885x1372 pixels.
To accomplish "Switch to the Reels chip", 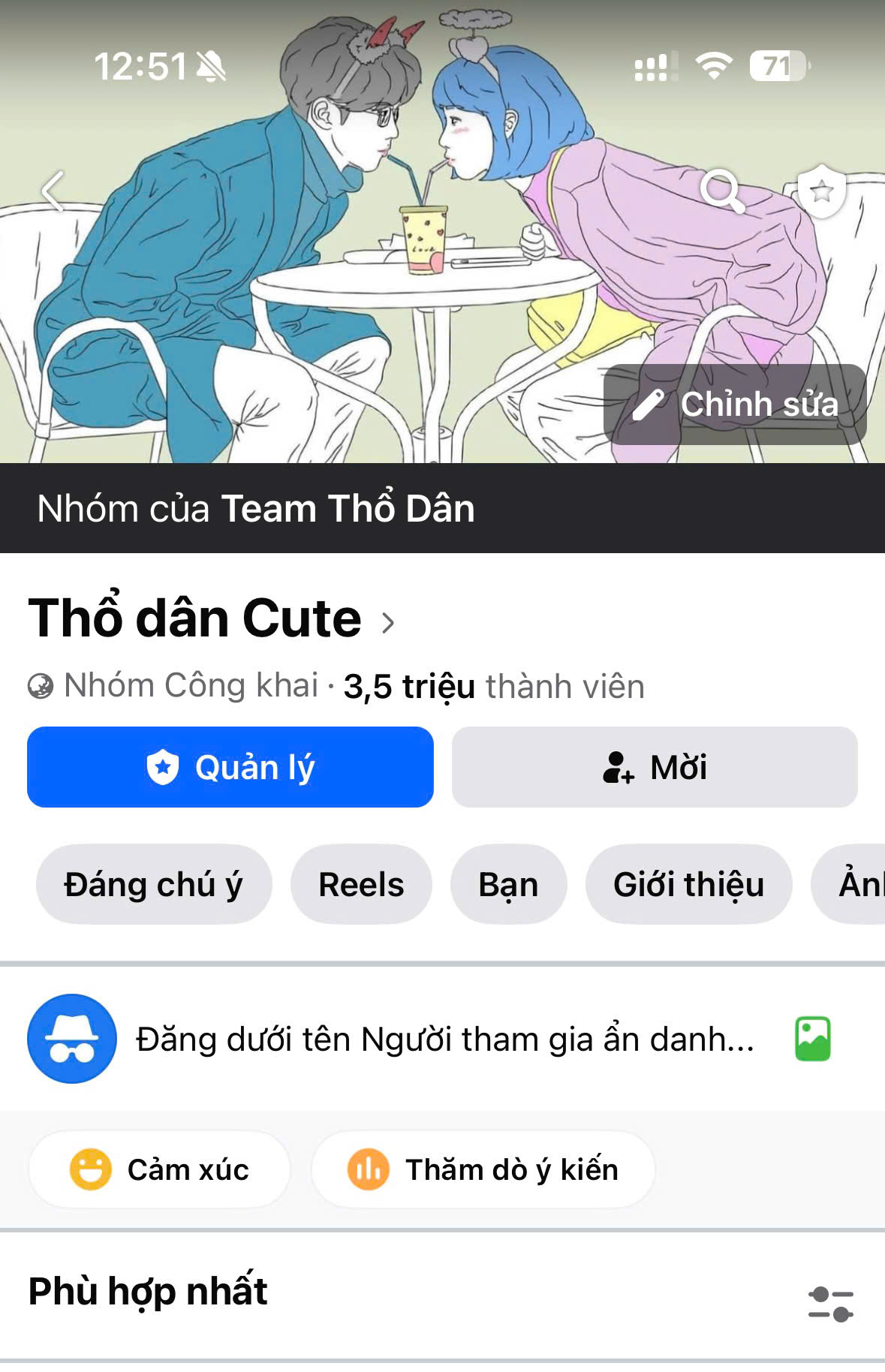I will click(361, 884).
